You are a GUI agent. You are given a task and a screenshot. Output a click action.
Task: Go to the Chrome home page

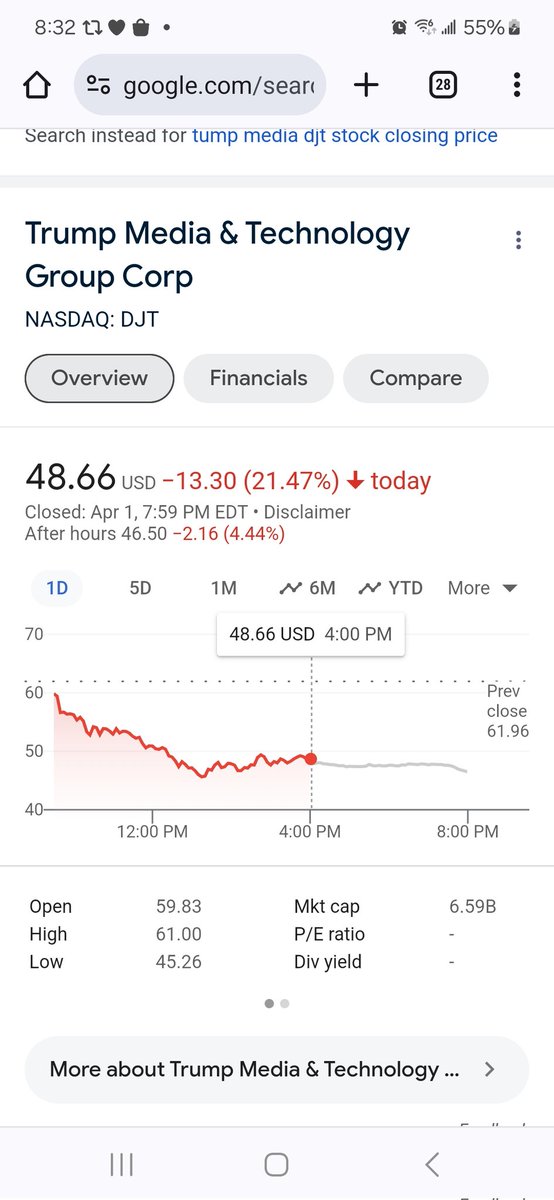pos(37,86)
